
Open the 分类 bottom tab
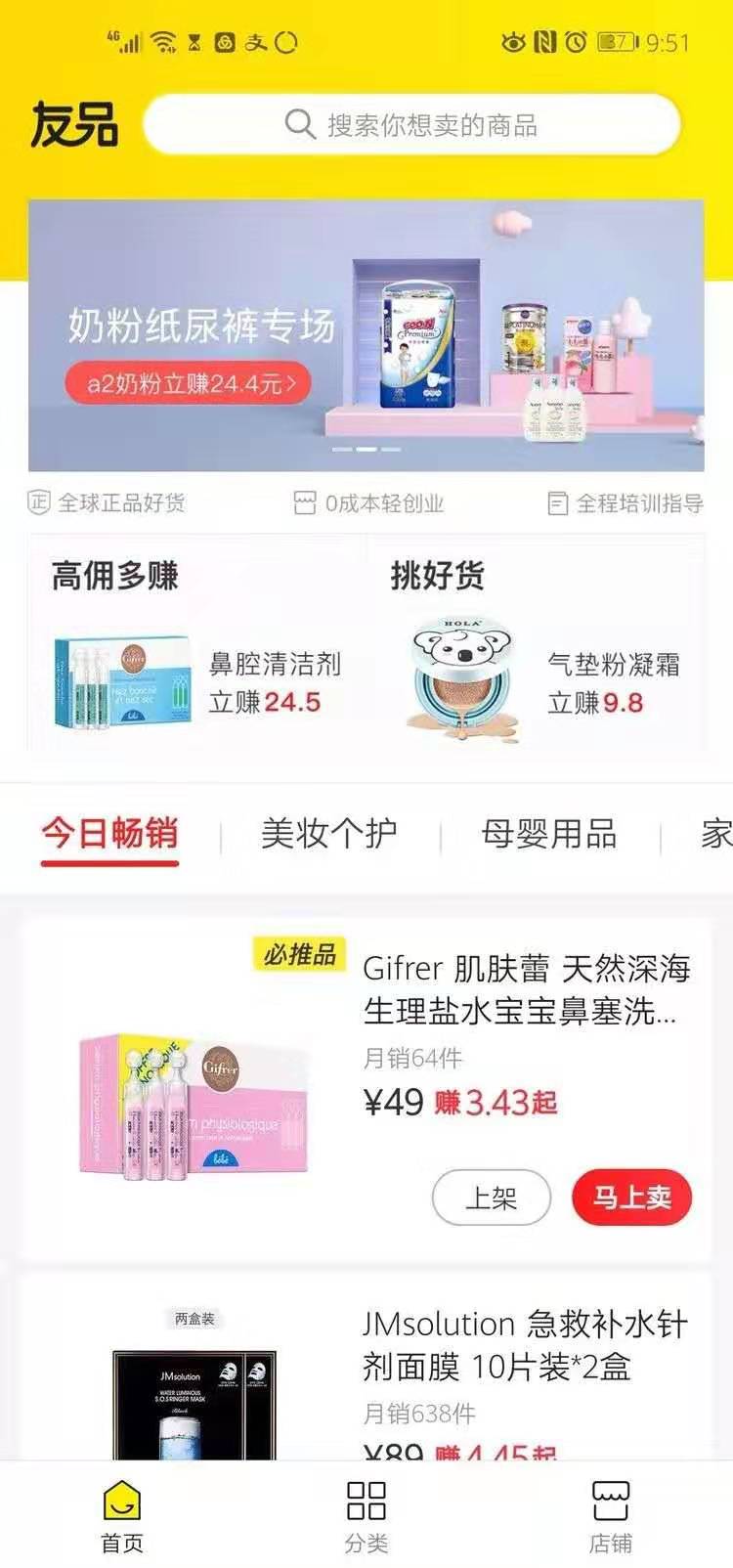366,1517
